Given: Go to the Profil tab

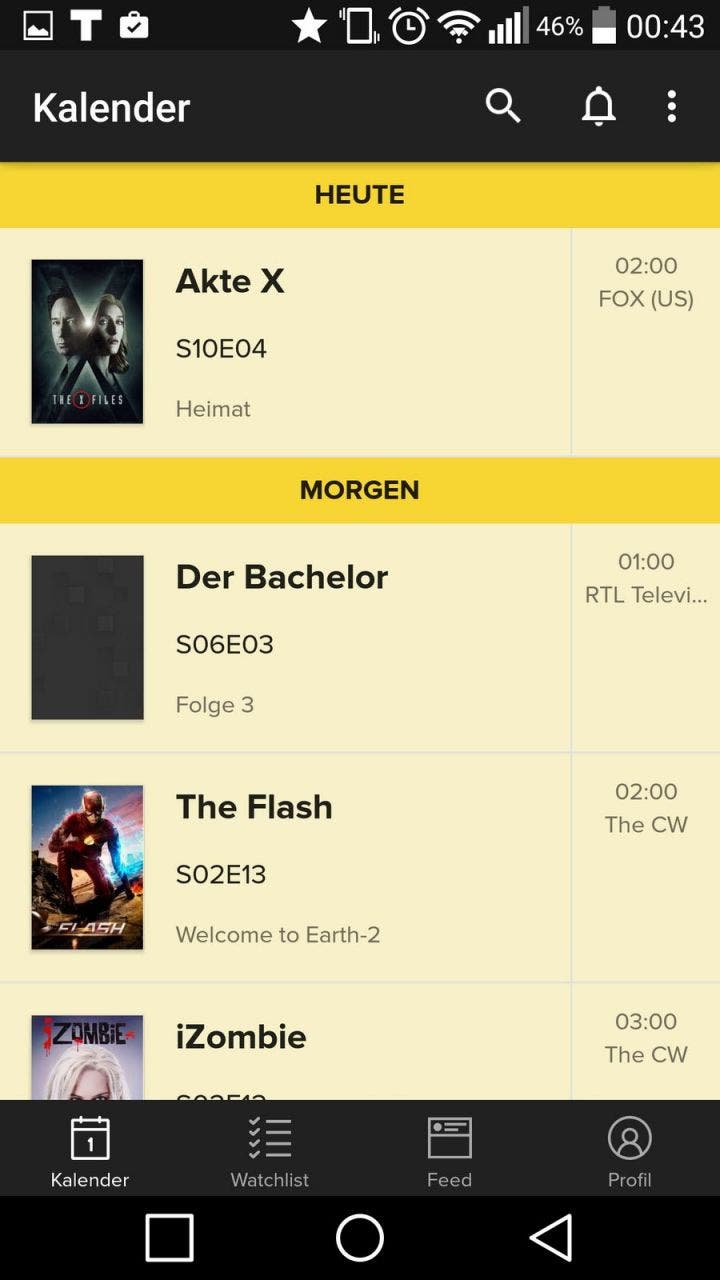Looking at the screenshot, I should click(630, 1150).
